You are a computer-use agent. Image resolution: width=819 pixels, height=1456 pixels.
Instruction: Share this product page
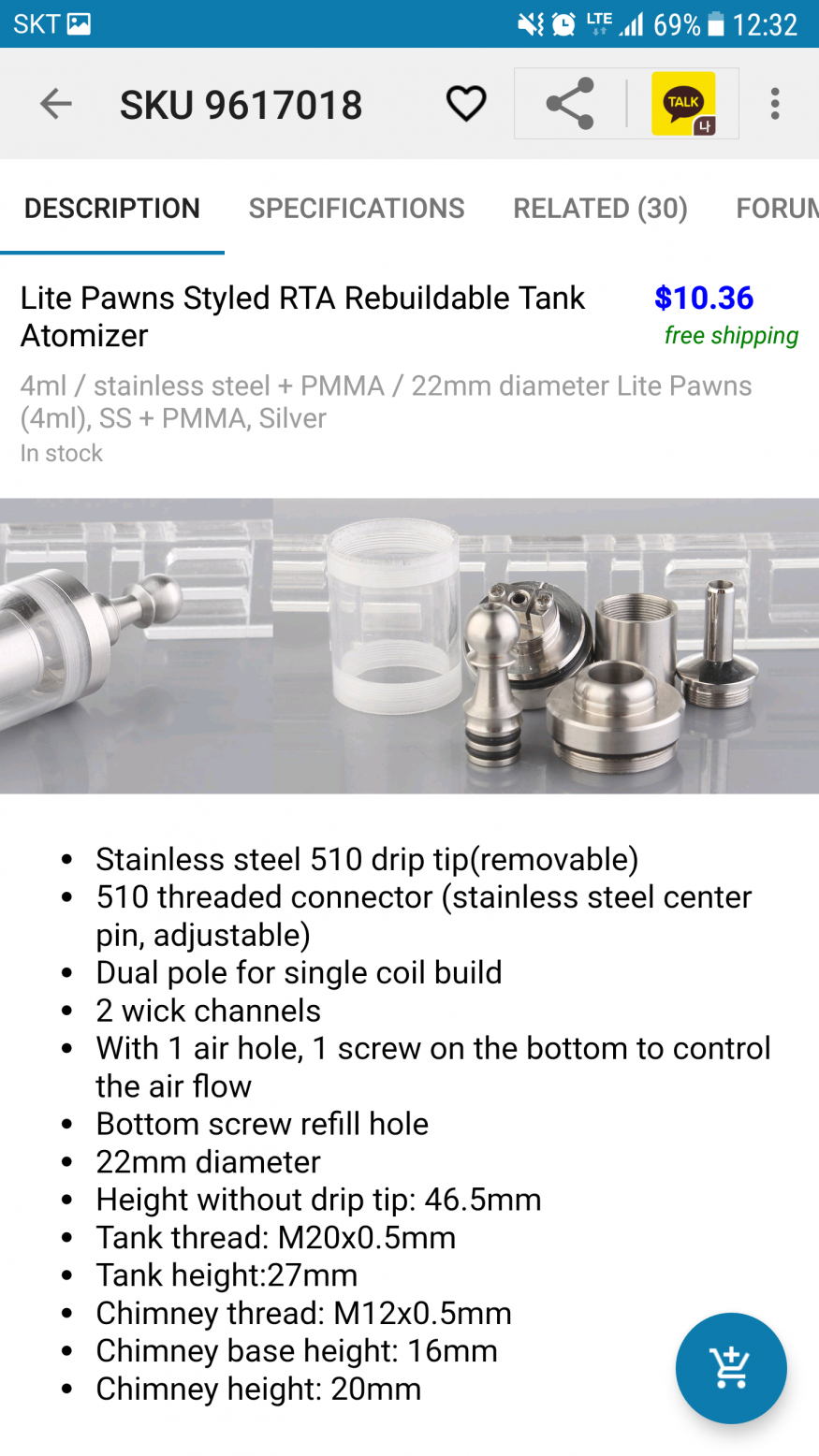pyautogui.click(x=570, y=104)
